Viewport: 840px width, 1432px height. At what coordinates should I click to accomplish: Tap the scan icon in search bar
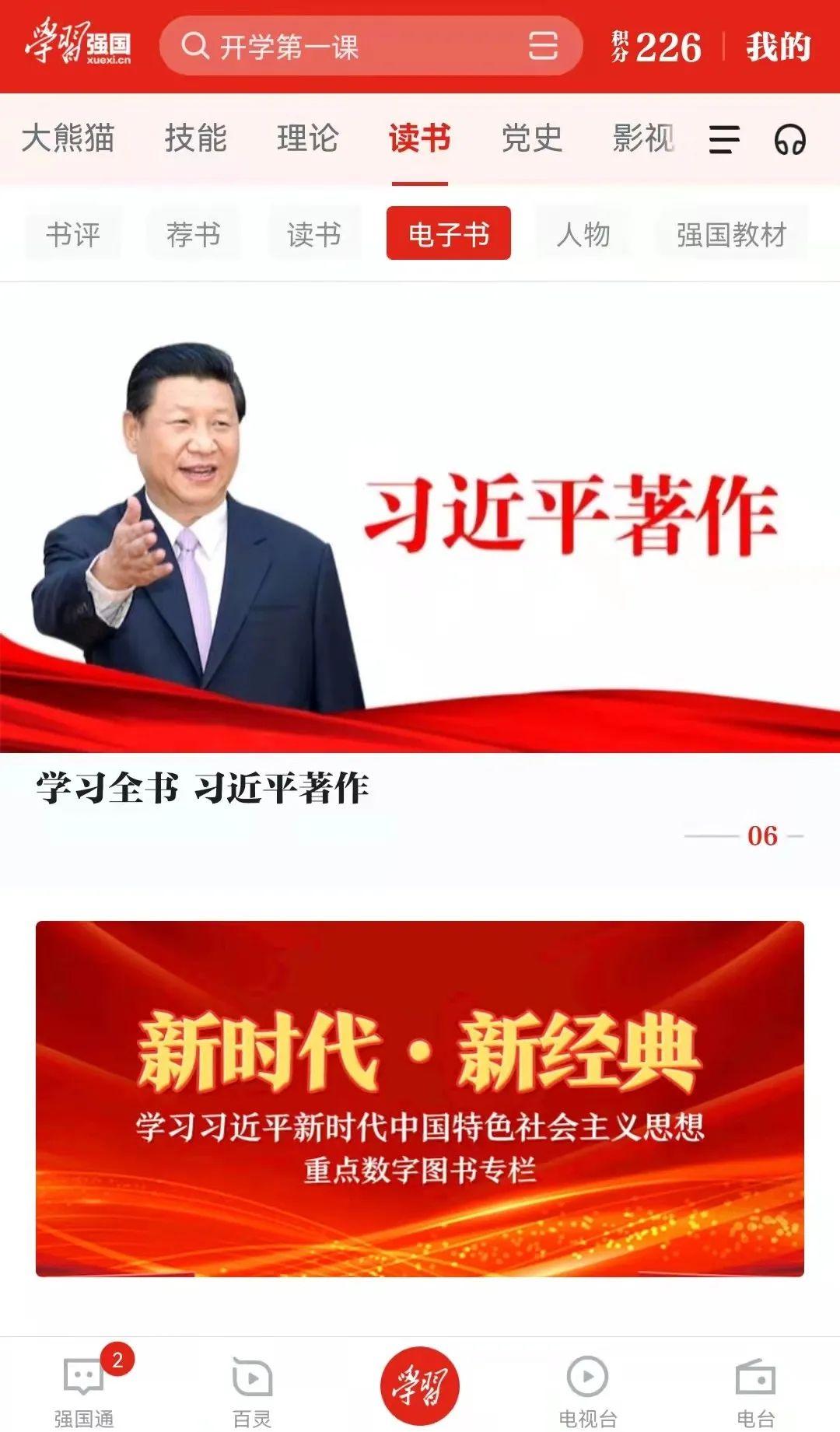[543, 46]
